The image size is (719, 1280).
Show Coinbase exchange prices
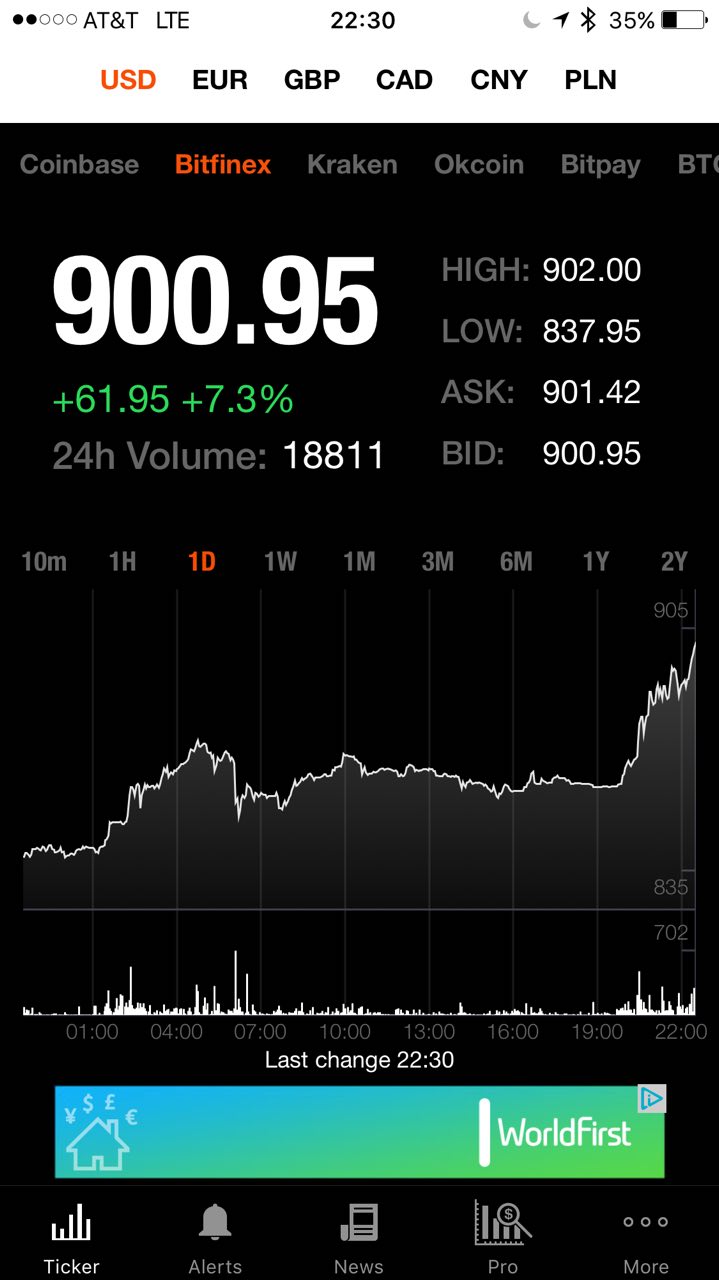click(79, 165)
